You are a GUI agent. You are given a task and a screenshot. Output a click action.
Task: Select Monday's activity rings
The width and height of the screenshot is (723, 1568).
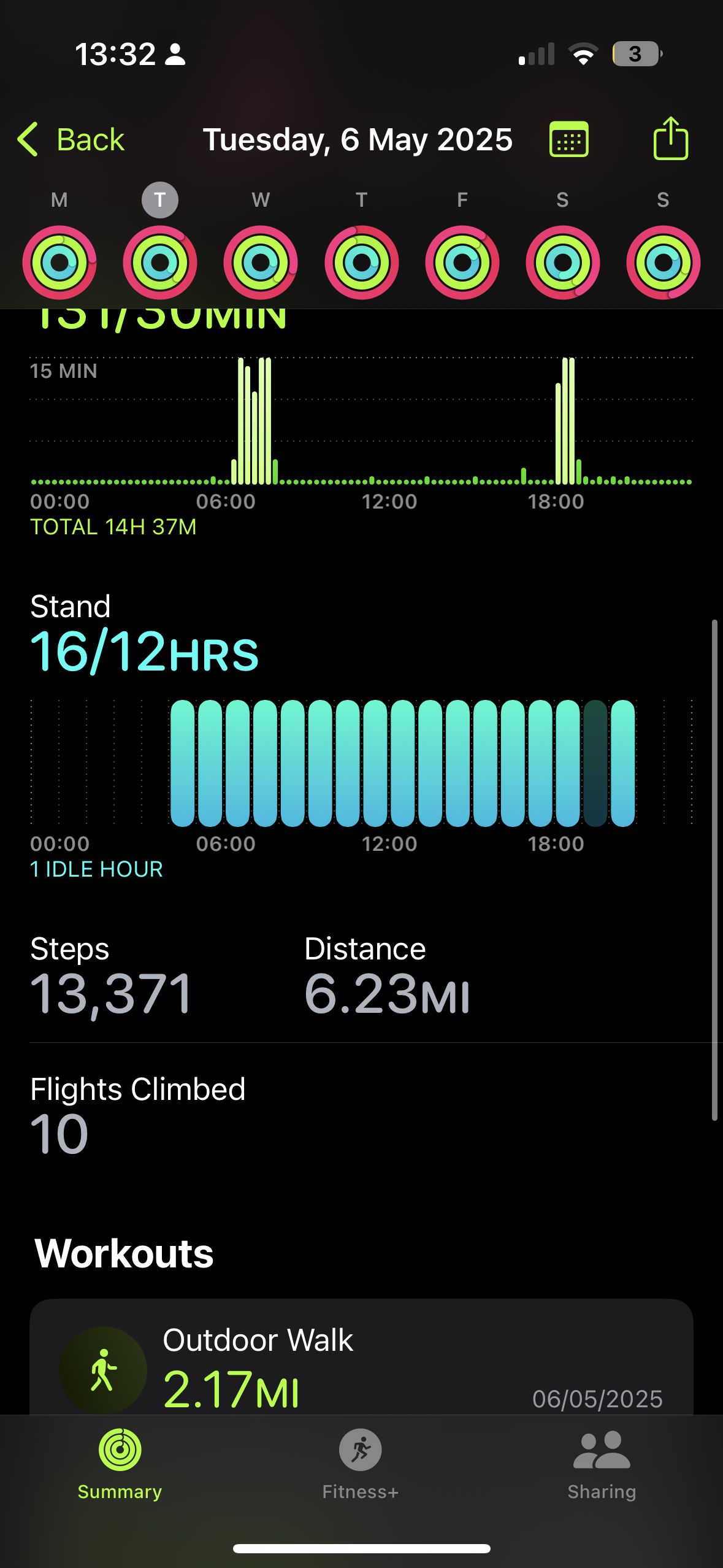click(x=59, y=263)
